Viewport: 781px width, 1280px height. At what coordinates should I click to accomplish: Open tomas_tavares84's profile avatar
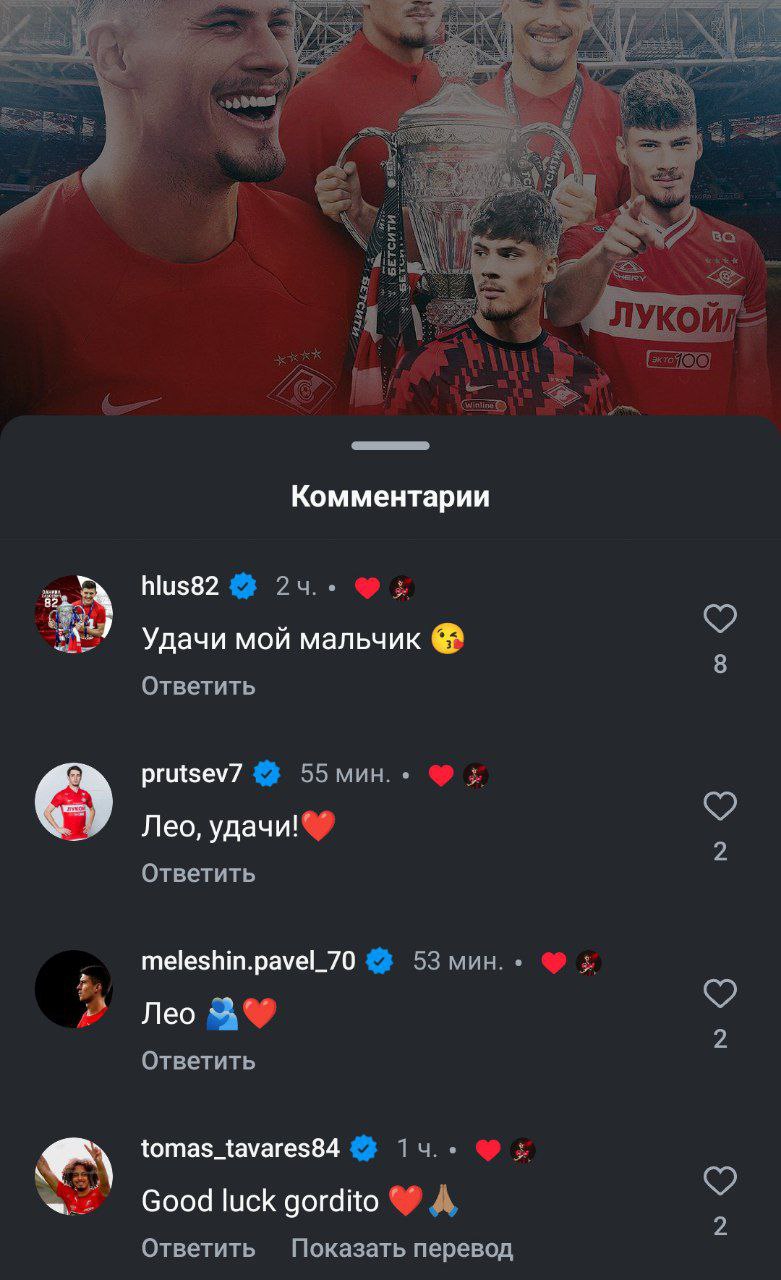(74, 1176)
